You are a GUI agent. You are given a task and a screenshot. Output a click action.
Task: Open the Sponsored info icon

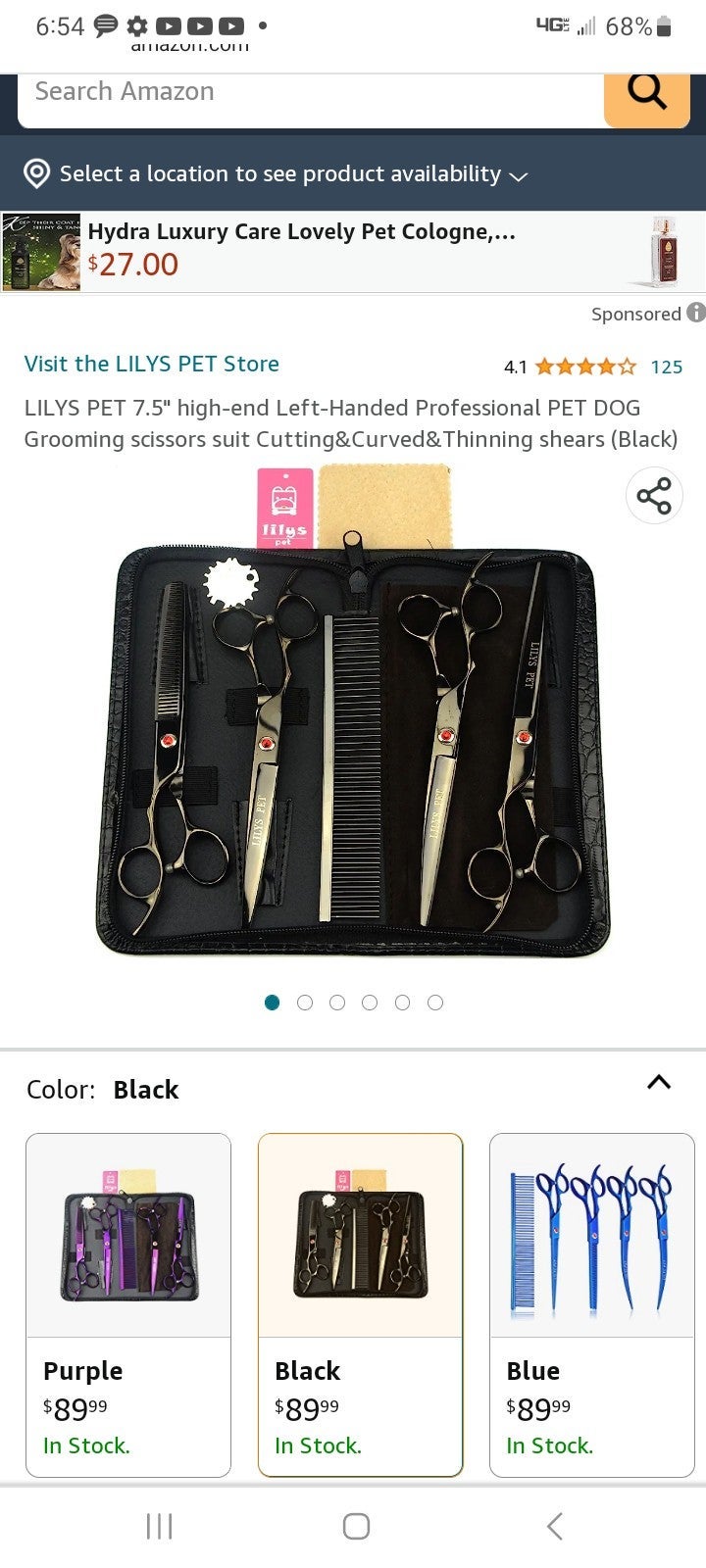click(695, 314)
